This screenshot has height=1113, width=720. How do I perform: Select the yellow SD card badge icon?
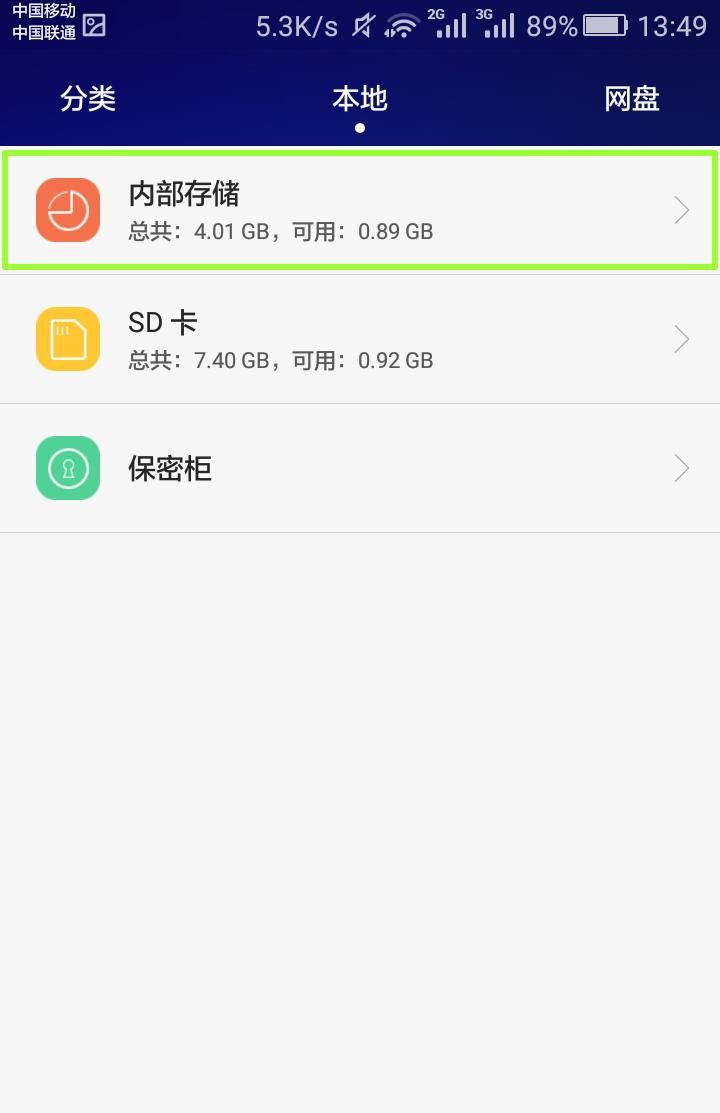click(67, 338)
